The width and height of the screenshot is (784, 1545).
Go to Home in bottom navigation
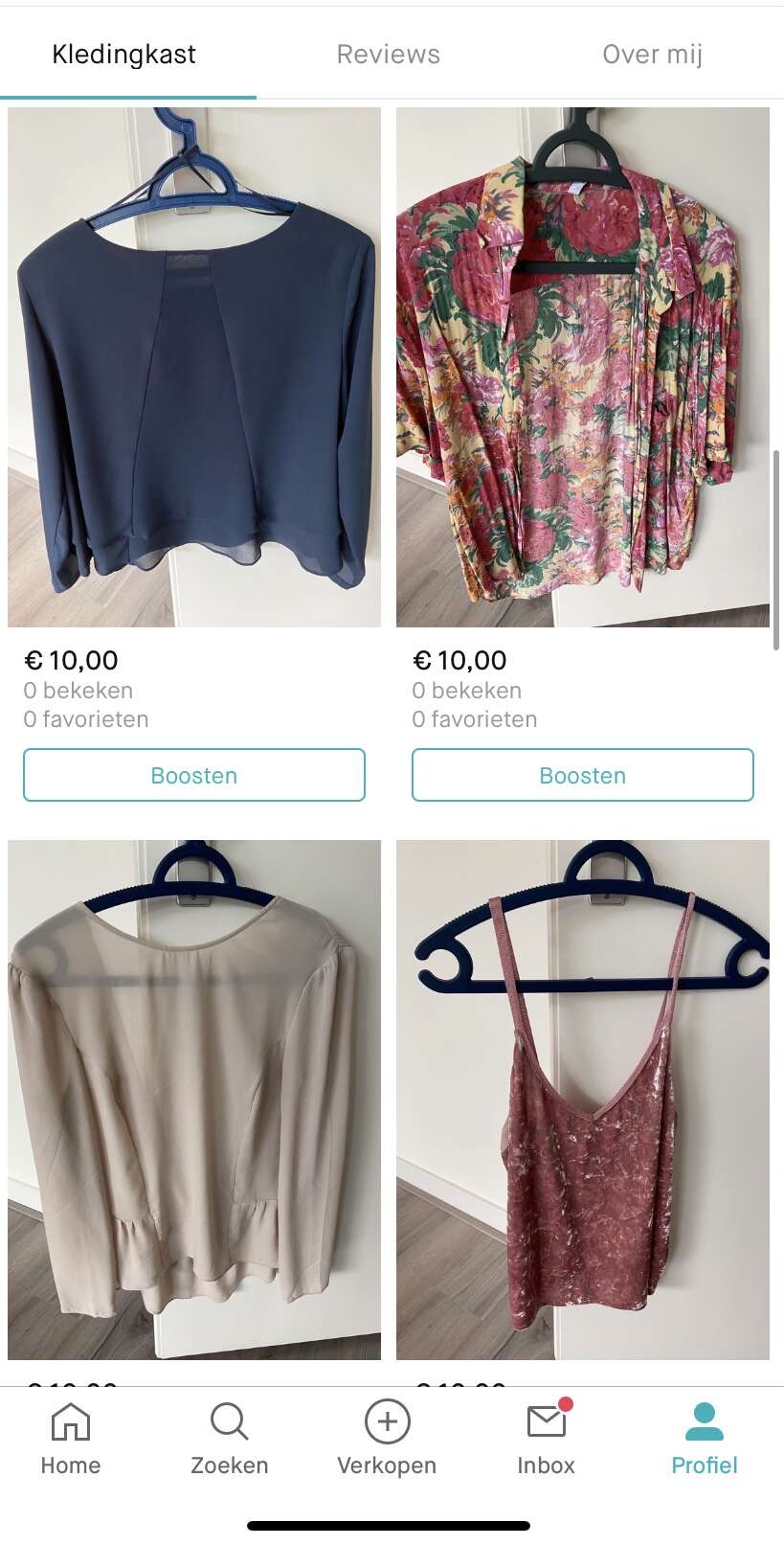point(71,1438)
